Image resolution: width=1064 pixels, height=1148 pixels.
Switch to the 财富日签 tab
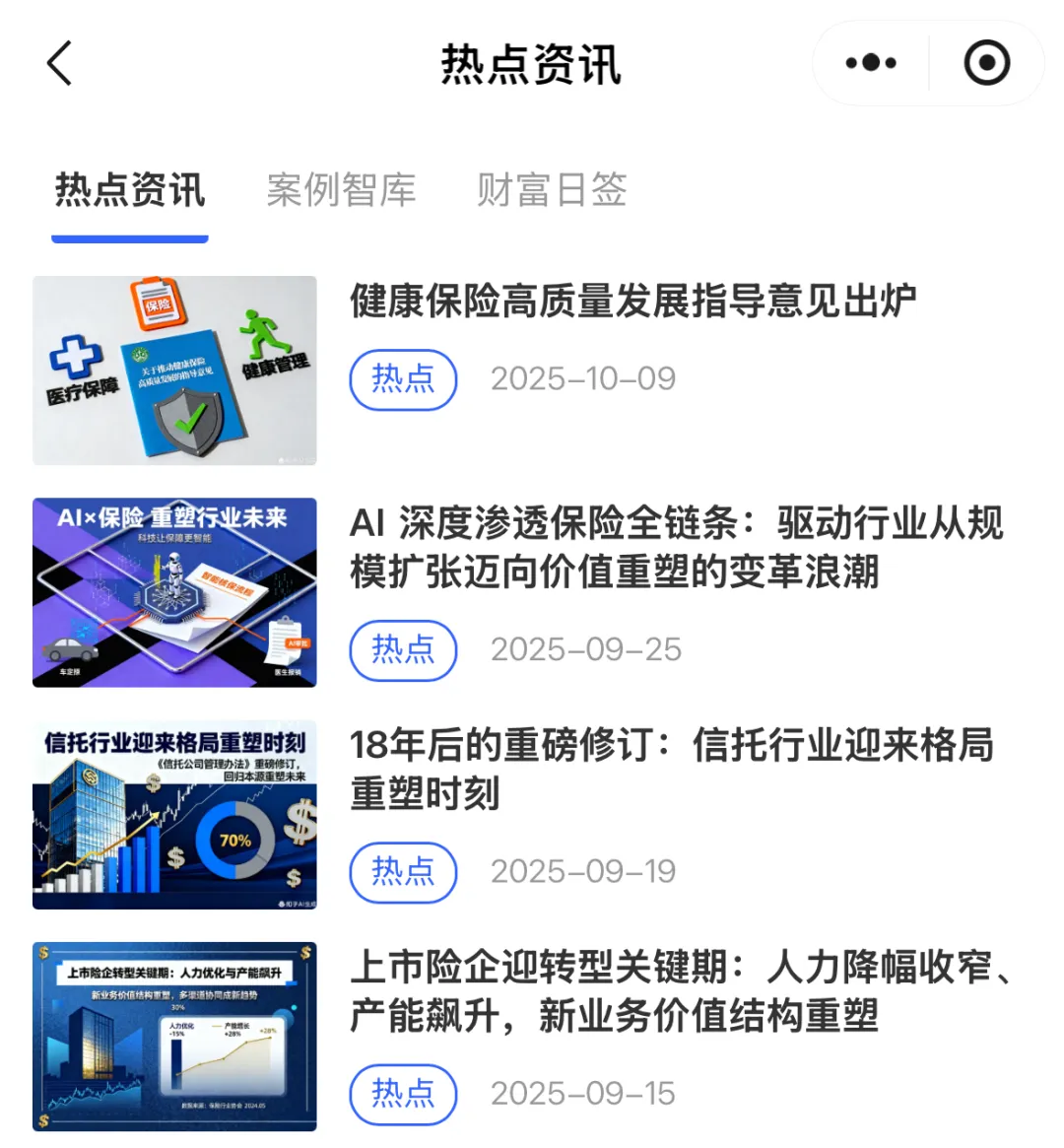pos(552,190)
